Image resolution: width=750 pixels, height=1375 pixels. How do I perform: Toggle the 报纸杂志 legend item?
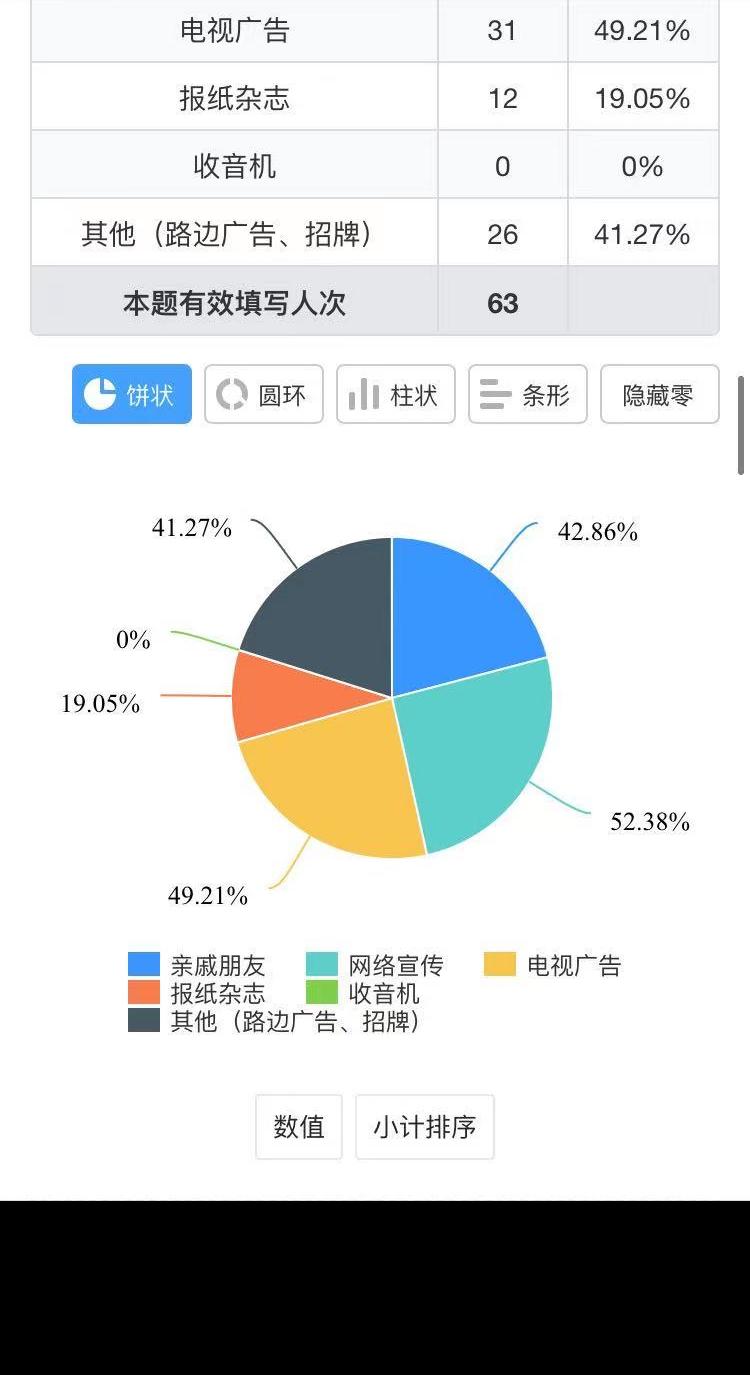(199, 993)
